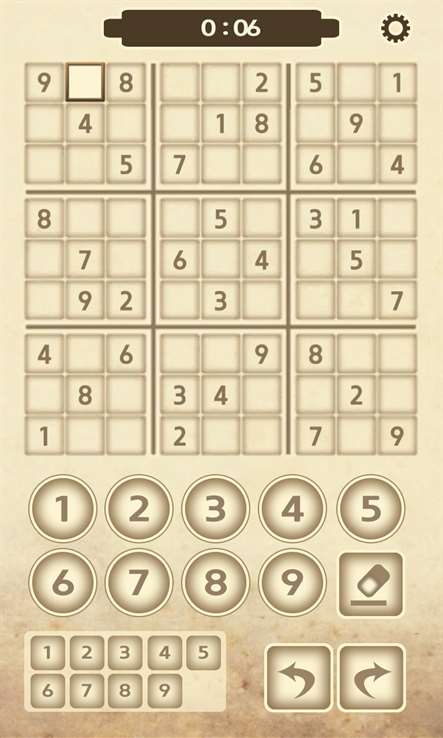Enter number 5 with the large keypad
Viewport: 443px width, 738px height.
click(371, 509)
